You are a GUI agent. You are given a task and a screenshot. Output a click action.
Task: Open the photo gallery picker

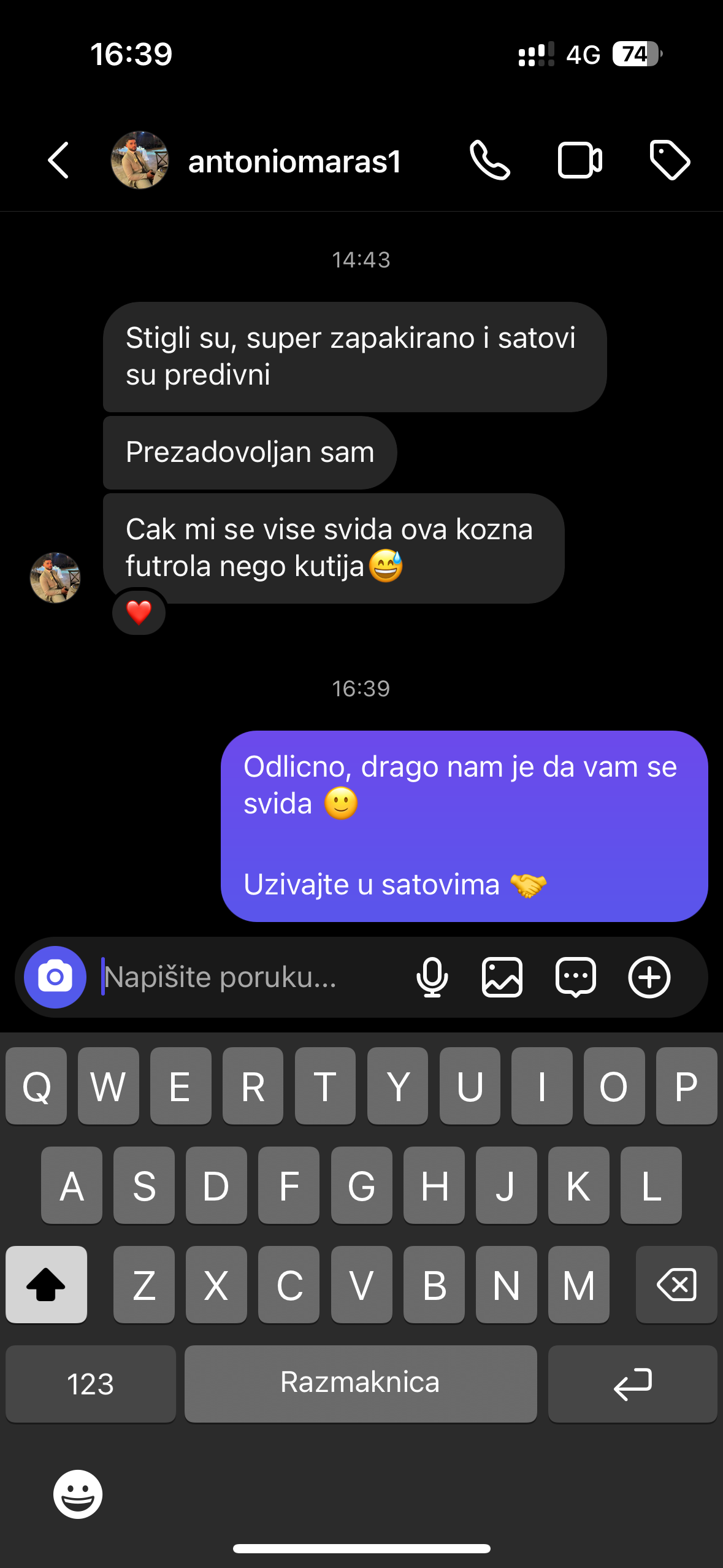[x=502, y=977]
